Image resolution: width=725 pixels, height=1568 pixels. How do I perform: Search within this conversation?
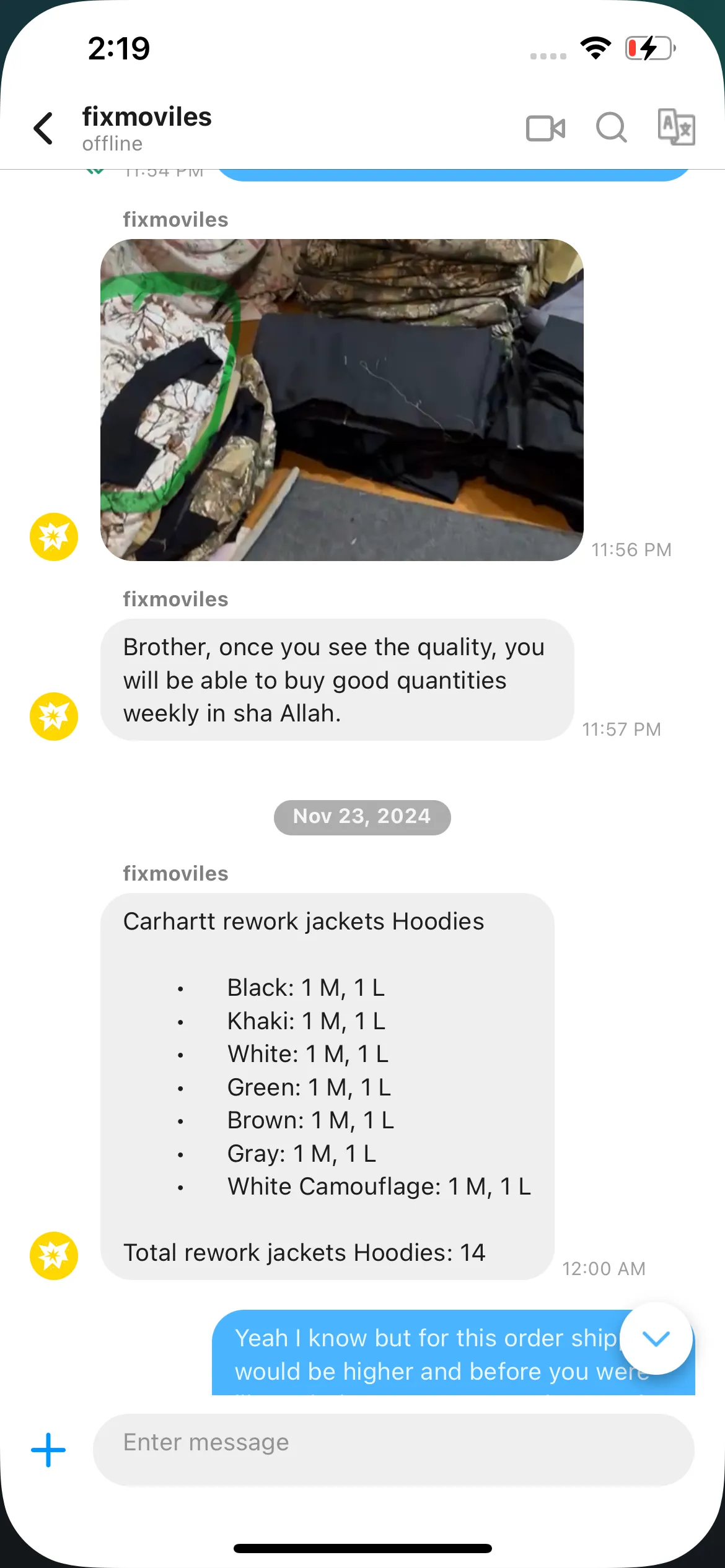point(611,128)
